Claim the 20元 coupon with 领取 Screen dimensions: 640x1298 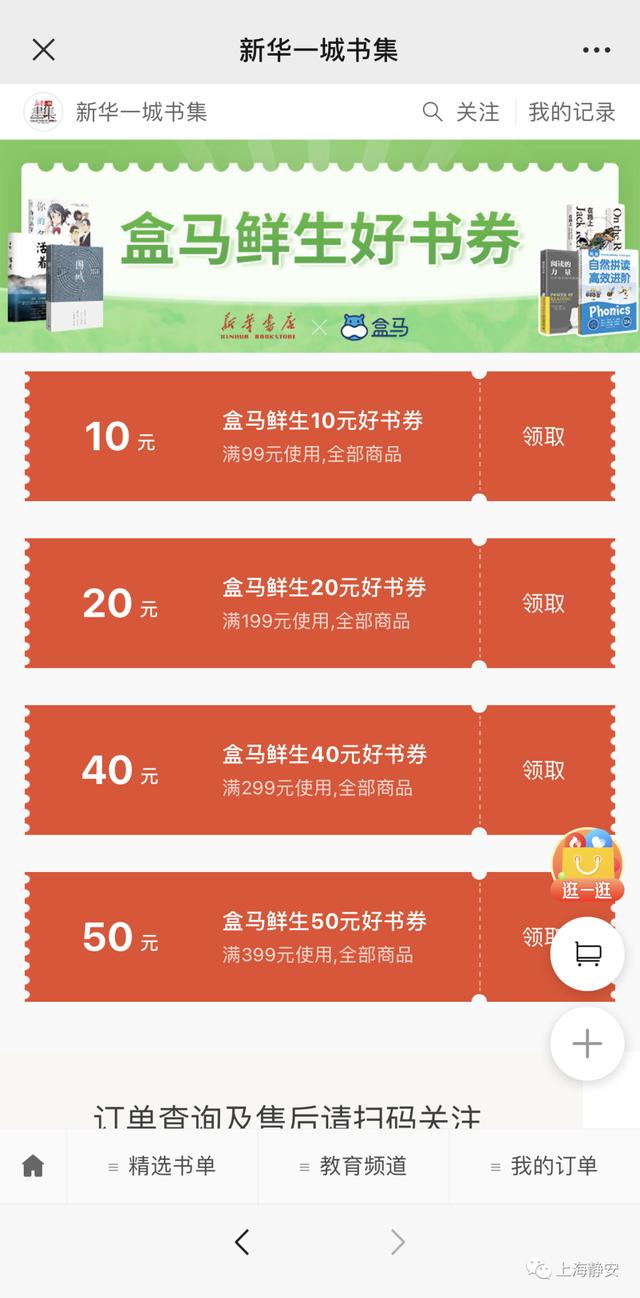[x=544, y=603]
